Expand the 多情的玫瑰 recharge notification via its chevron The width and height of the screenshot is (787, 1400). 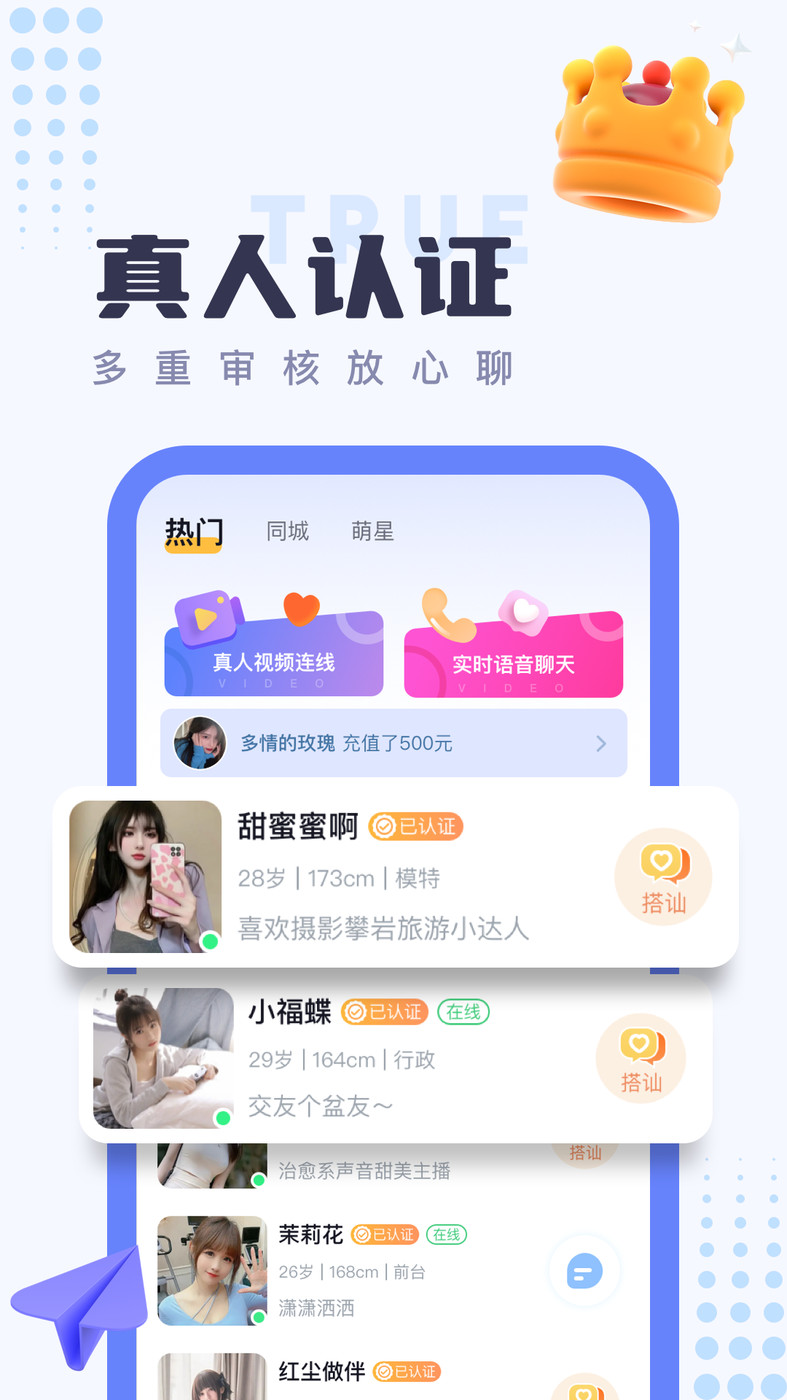[600, 743]
